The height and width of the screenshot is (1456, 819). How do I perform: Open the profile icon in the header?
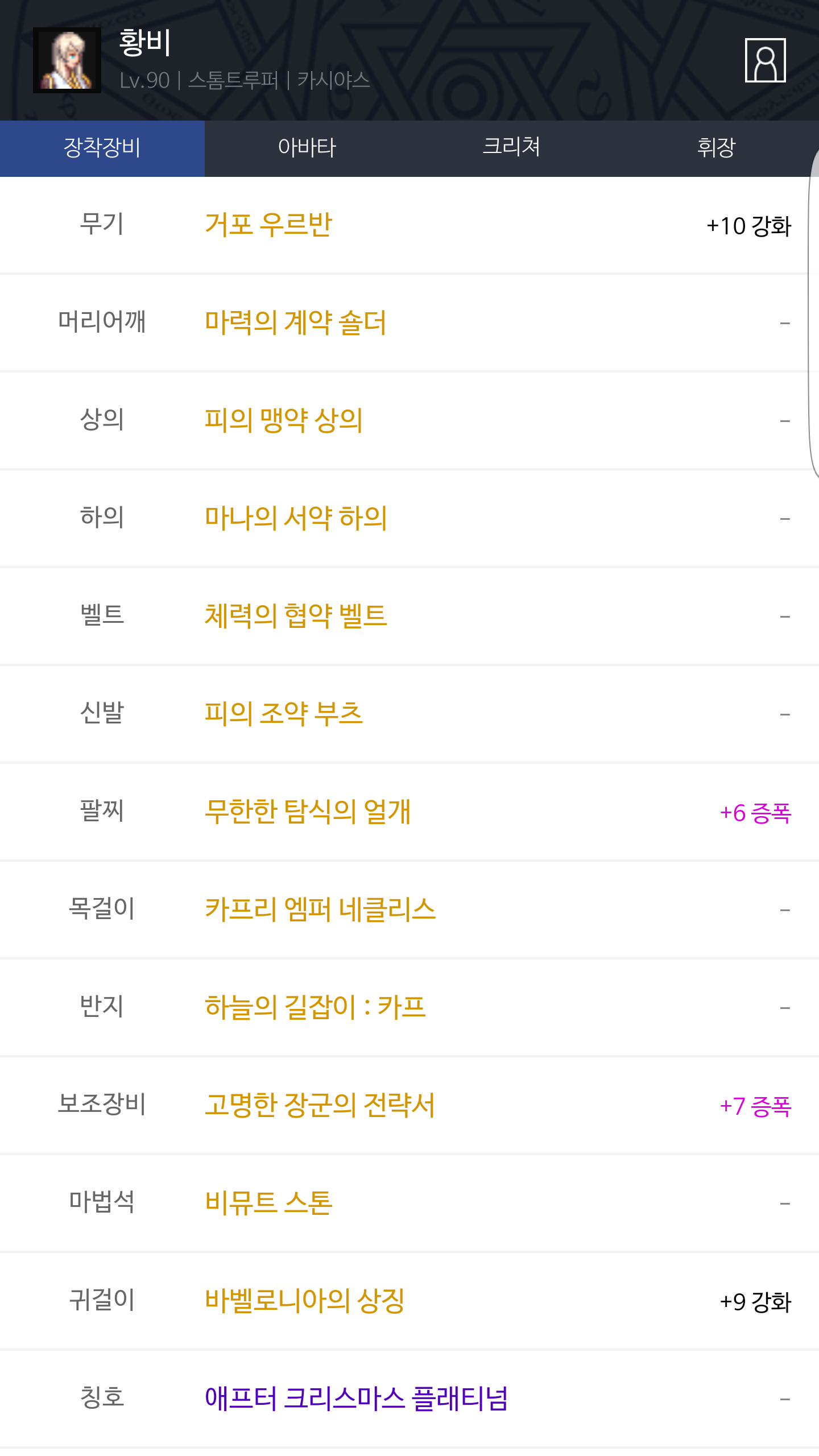765,60
